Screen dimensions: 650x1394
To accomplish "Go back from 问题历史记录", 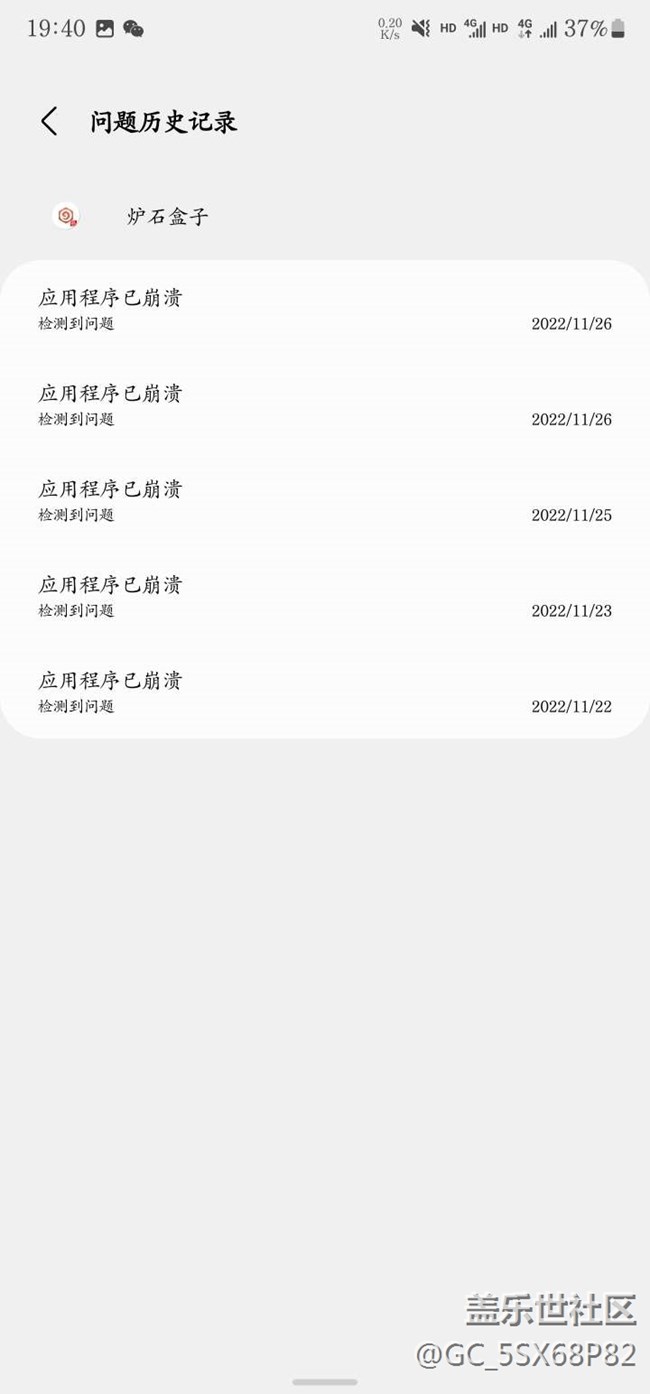I will [49, 122].
